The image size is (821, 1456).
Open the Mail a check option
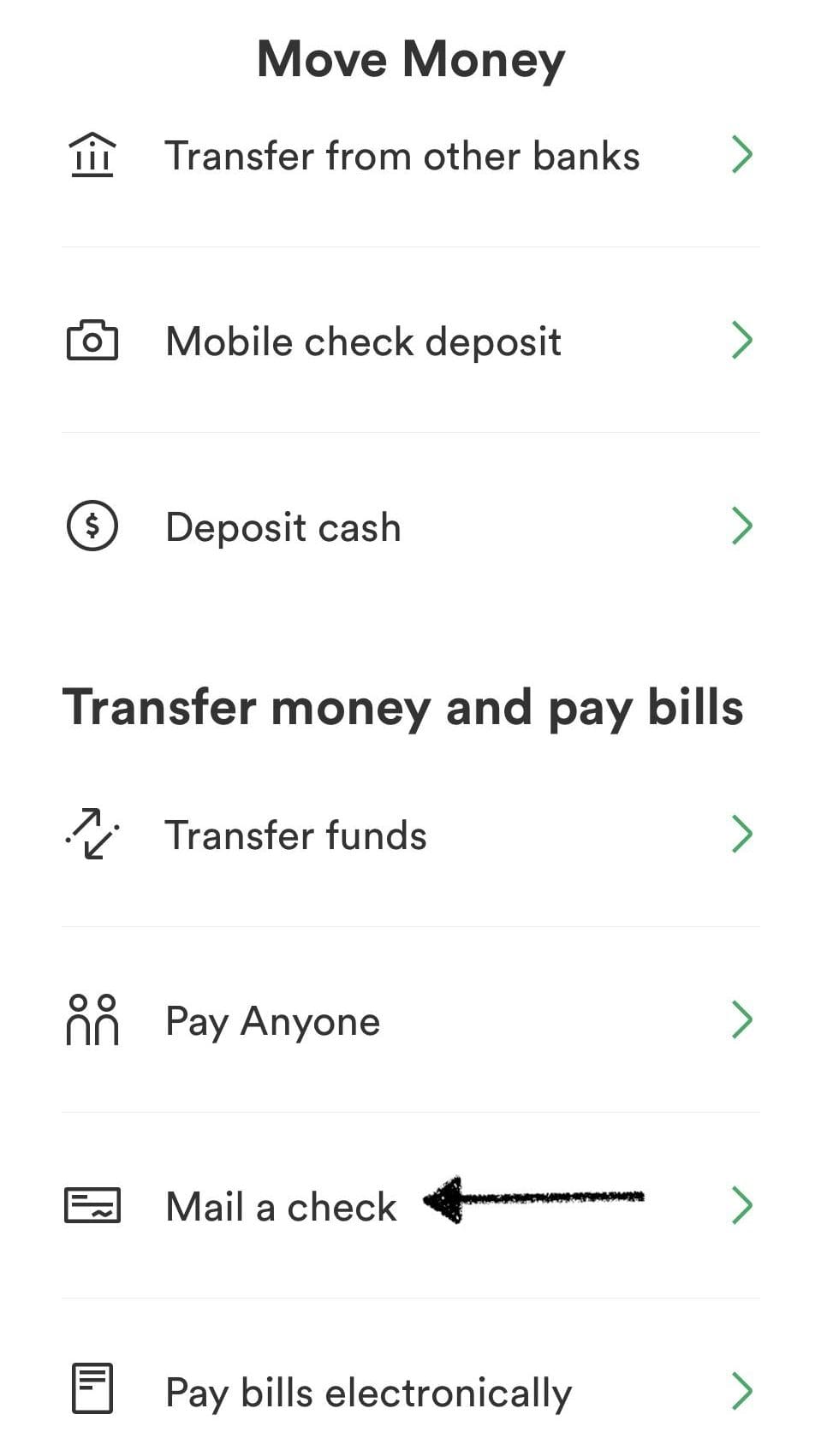pos(279,1207)
